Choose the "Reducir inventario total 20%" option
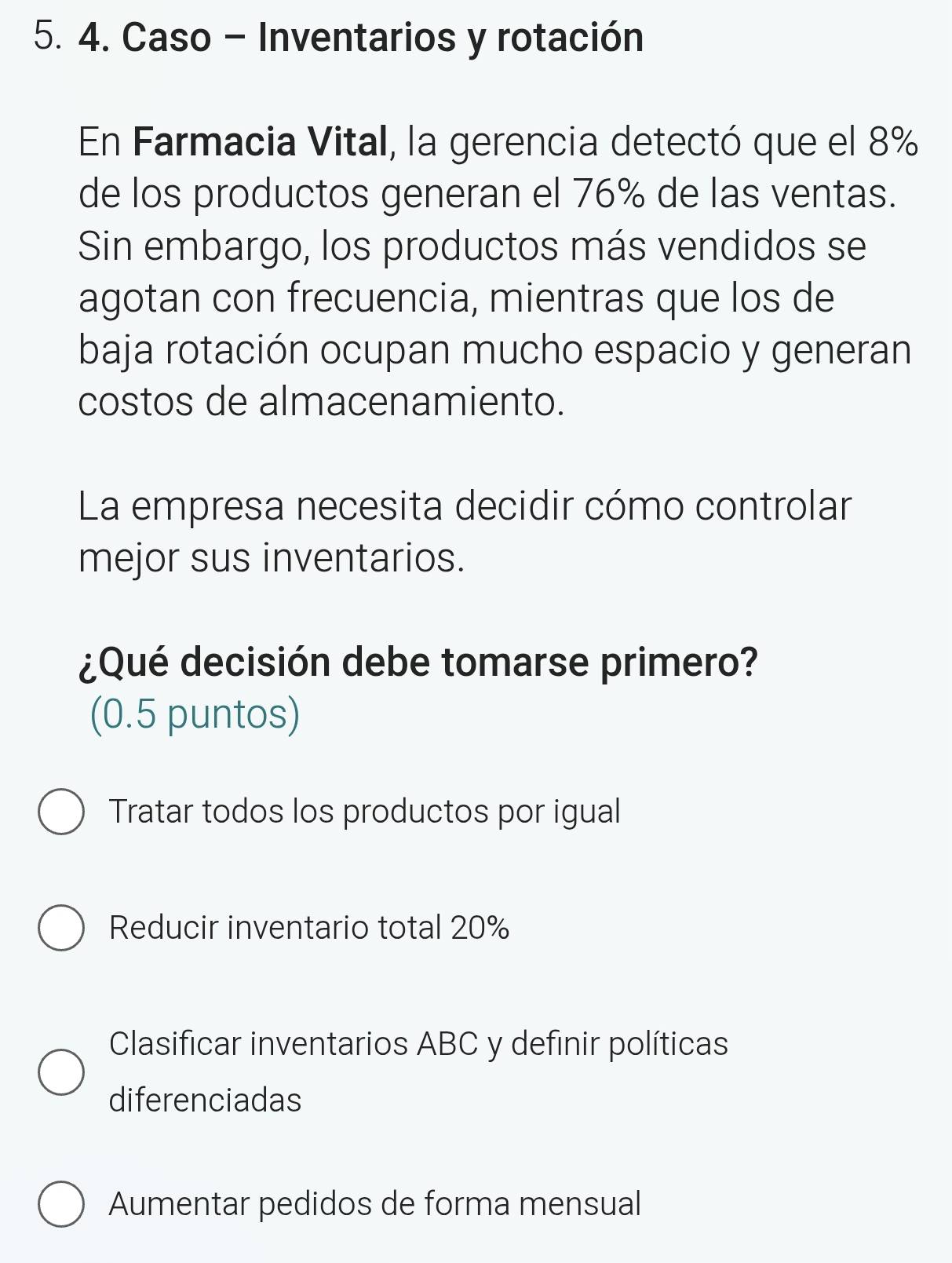This screenshot has width=952, height=1263. point(61,928)
